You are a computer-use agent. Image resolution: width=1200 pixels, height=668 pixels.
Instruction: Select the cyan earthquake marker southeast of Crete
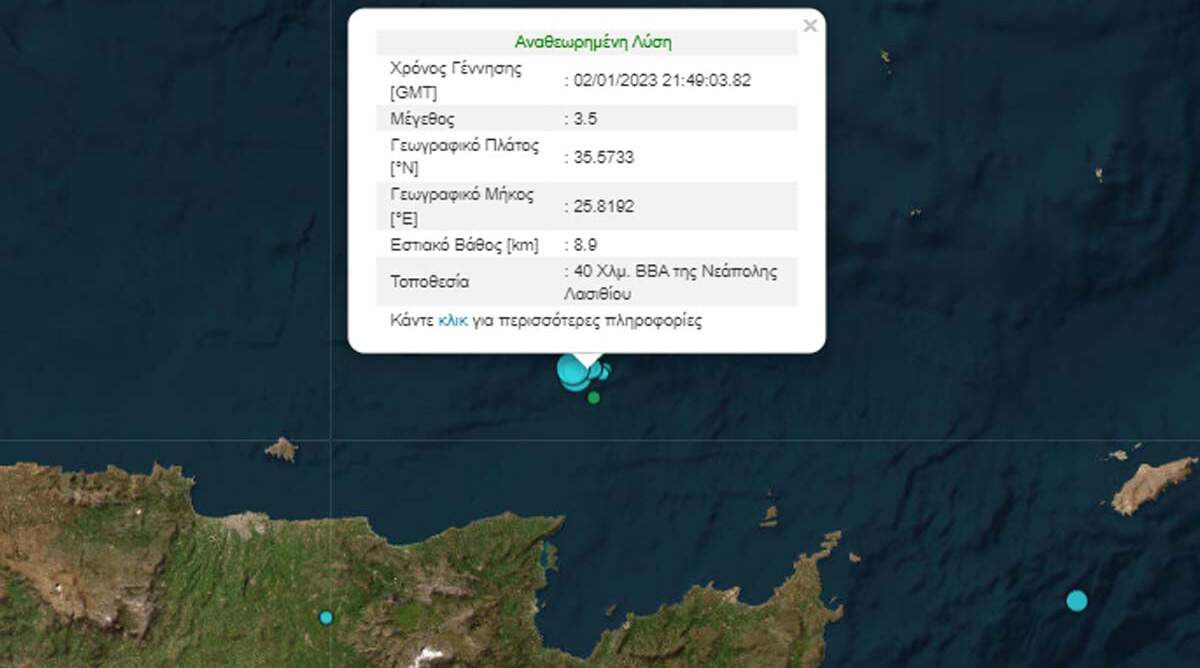tap(1076, 601)
